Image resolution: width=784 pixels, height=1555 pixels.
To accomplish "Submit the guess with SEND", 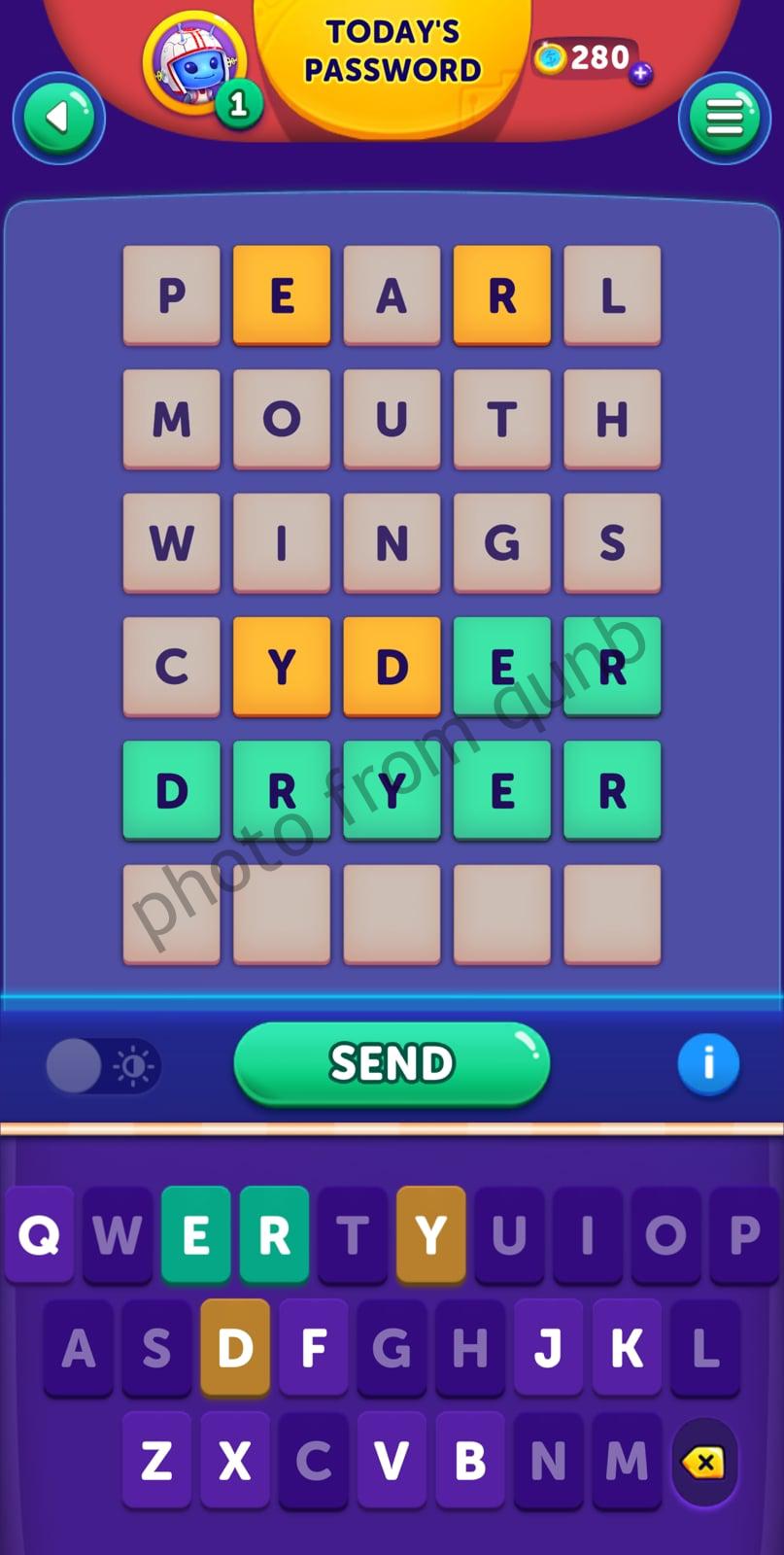I will point(392,1062).
